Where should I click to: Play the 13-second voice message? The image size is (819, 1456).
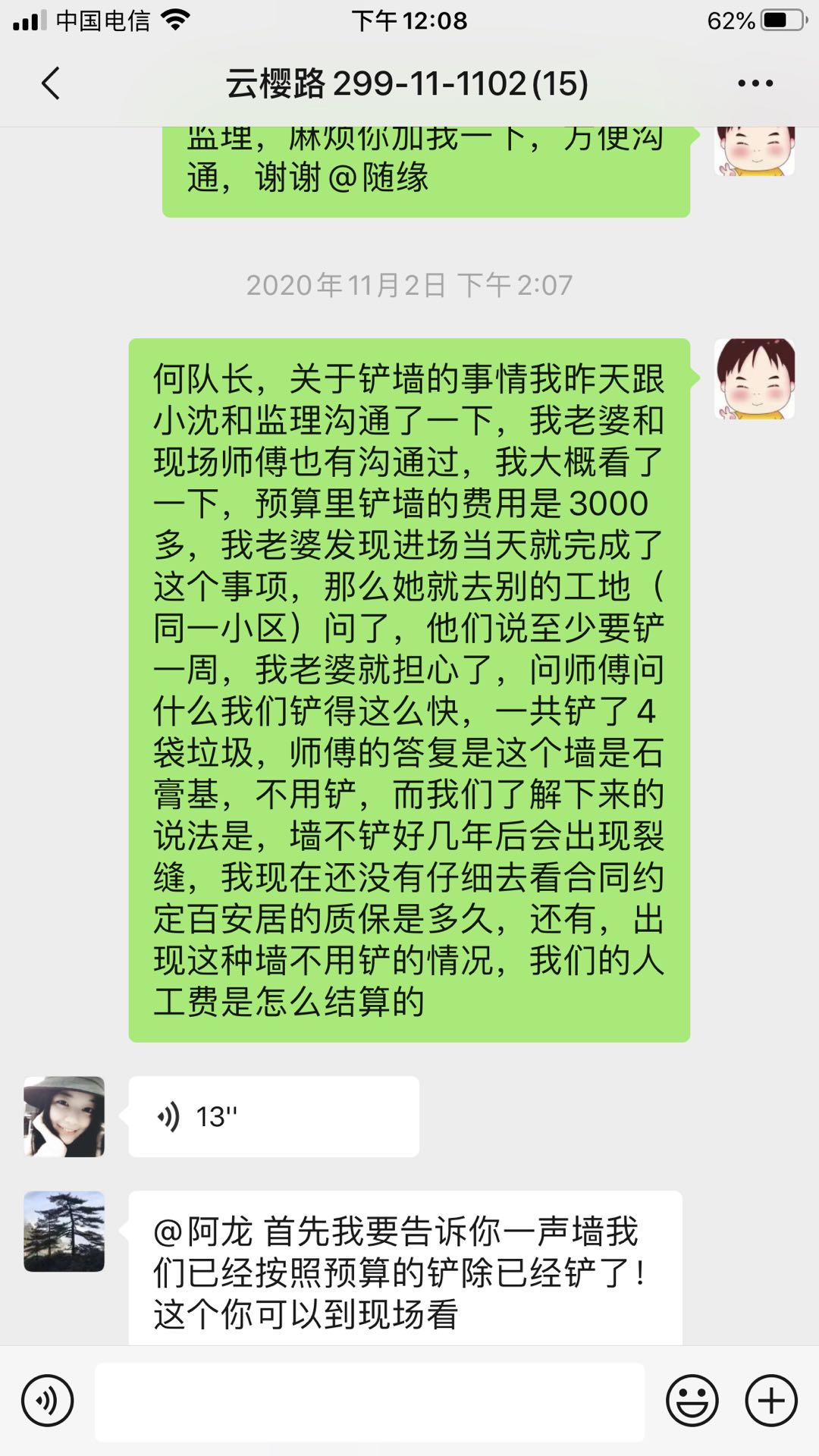[273, 1116]
